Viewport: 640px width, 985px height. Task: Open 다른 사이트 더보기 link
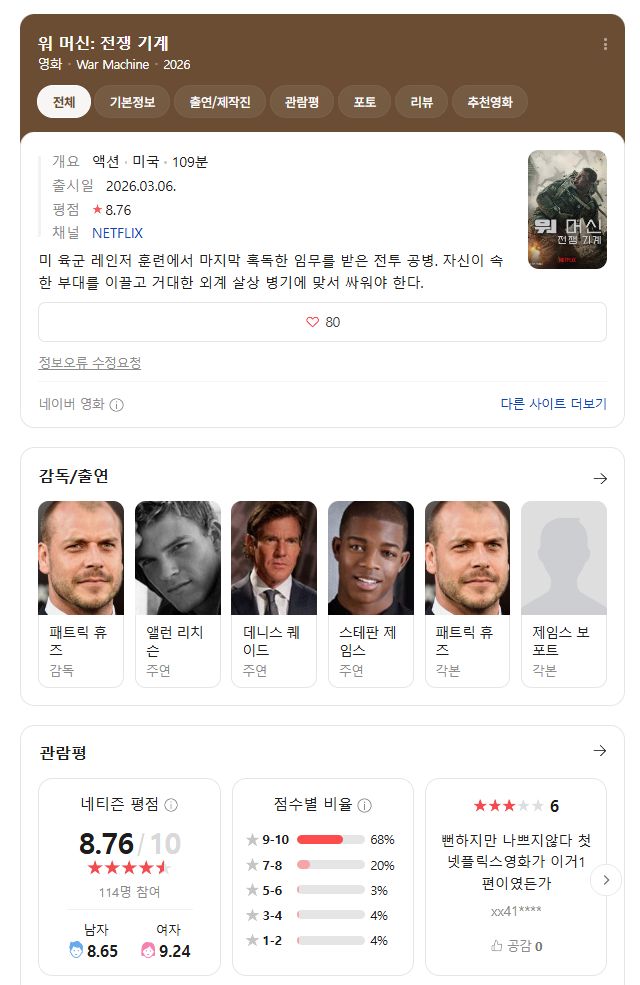553,404
